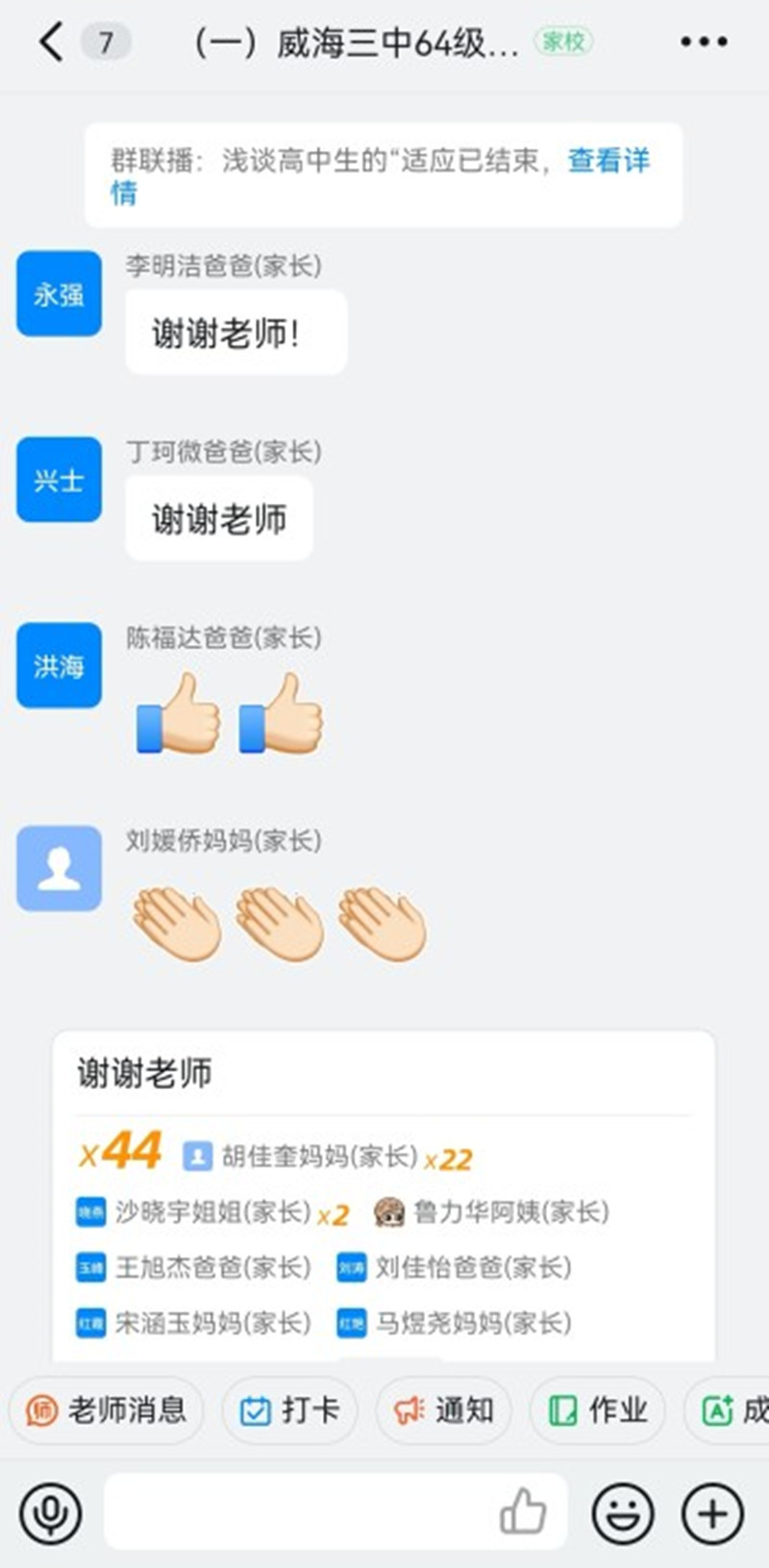Open the 老师消息 shortcut
The height and width of the screenshot is (1568, 769).
click(107, 1410)
